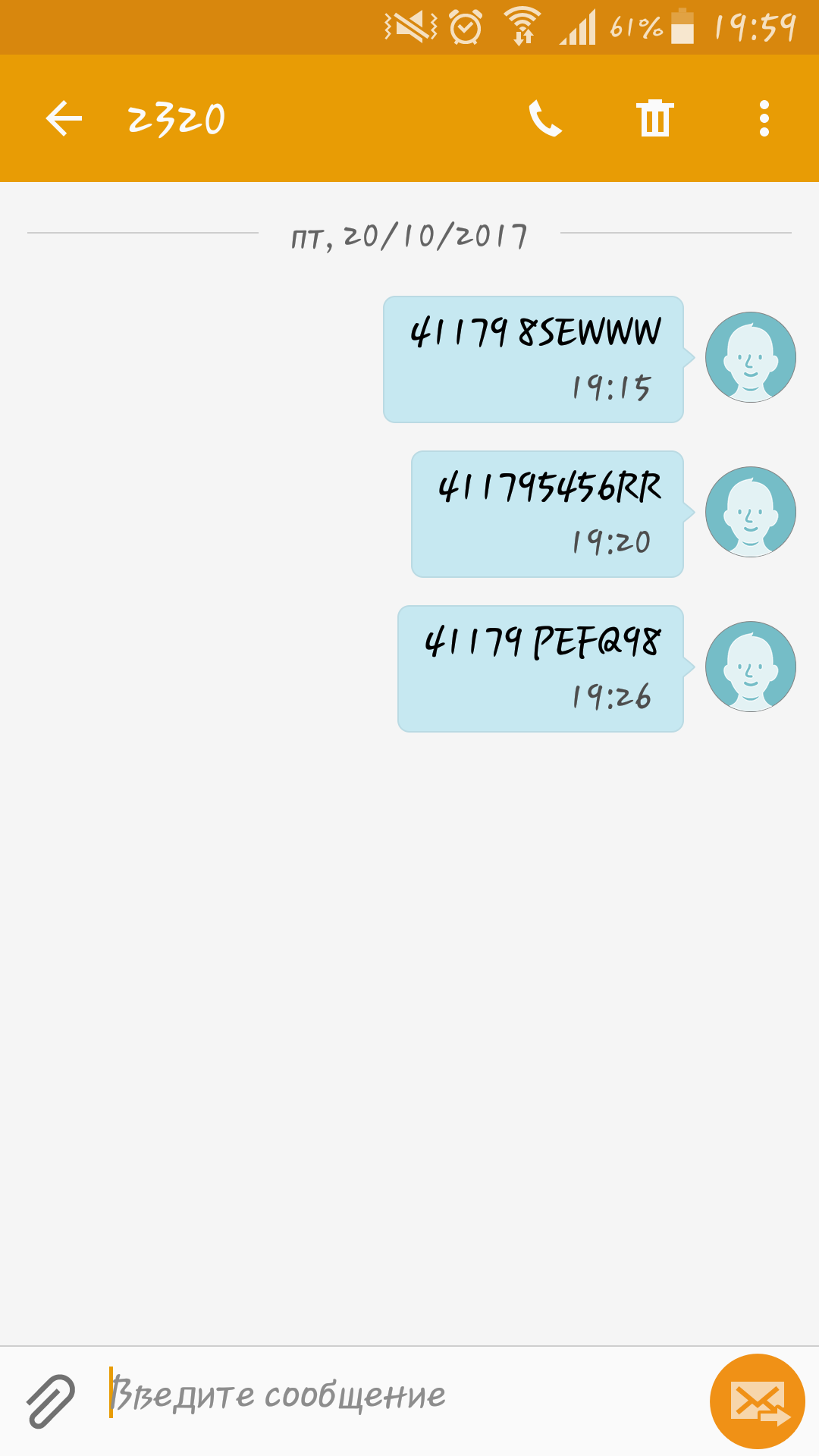Open avatar next to the 19:15 message
819x1456 pixels.
750,357
